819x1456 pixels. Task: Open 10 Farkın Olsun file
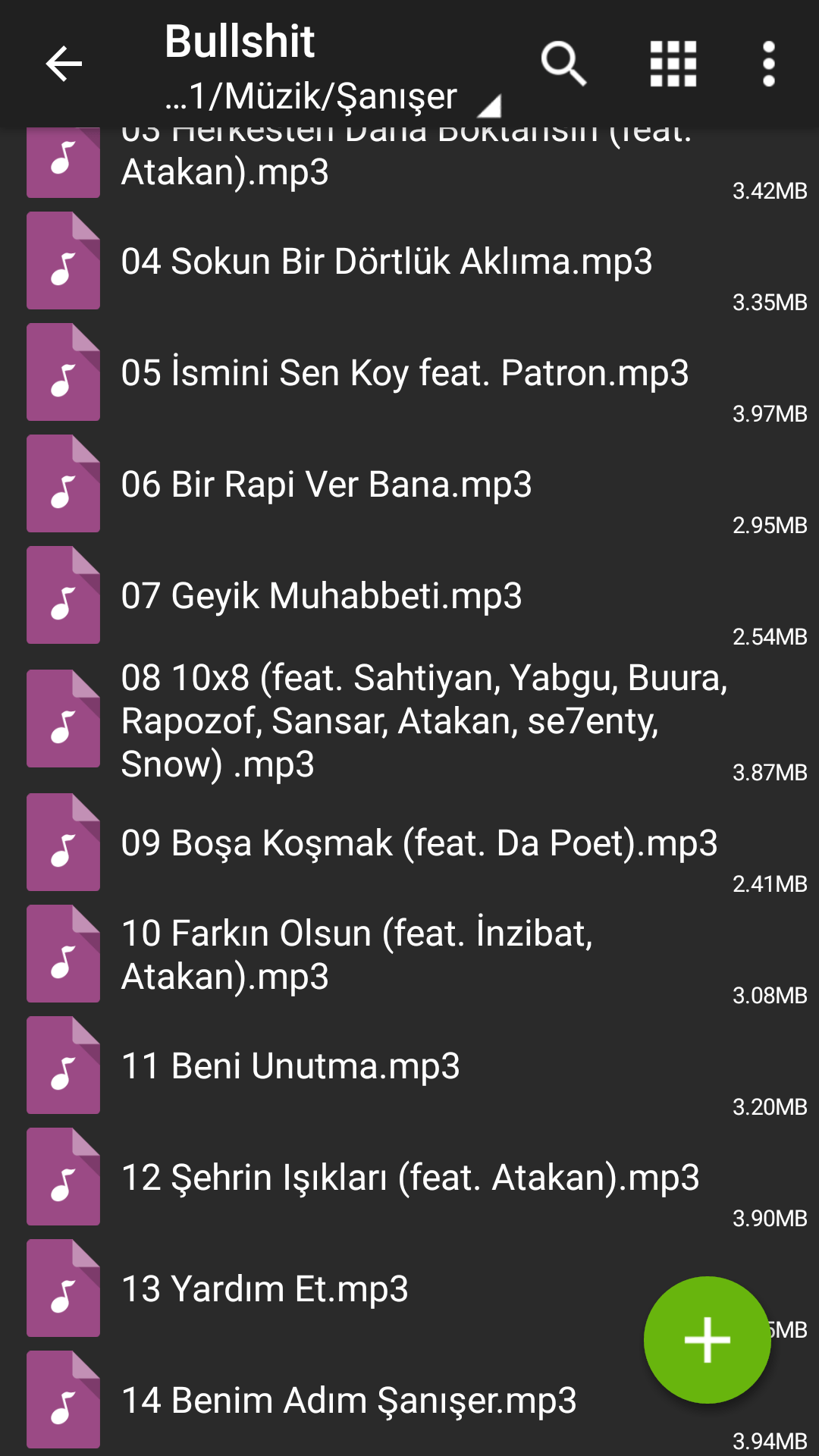[x=356, y=955]
